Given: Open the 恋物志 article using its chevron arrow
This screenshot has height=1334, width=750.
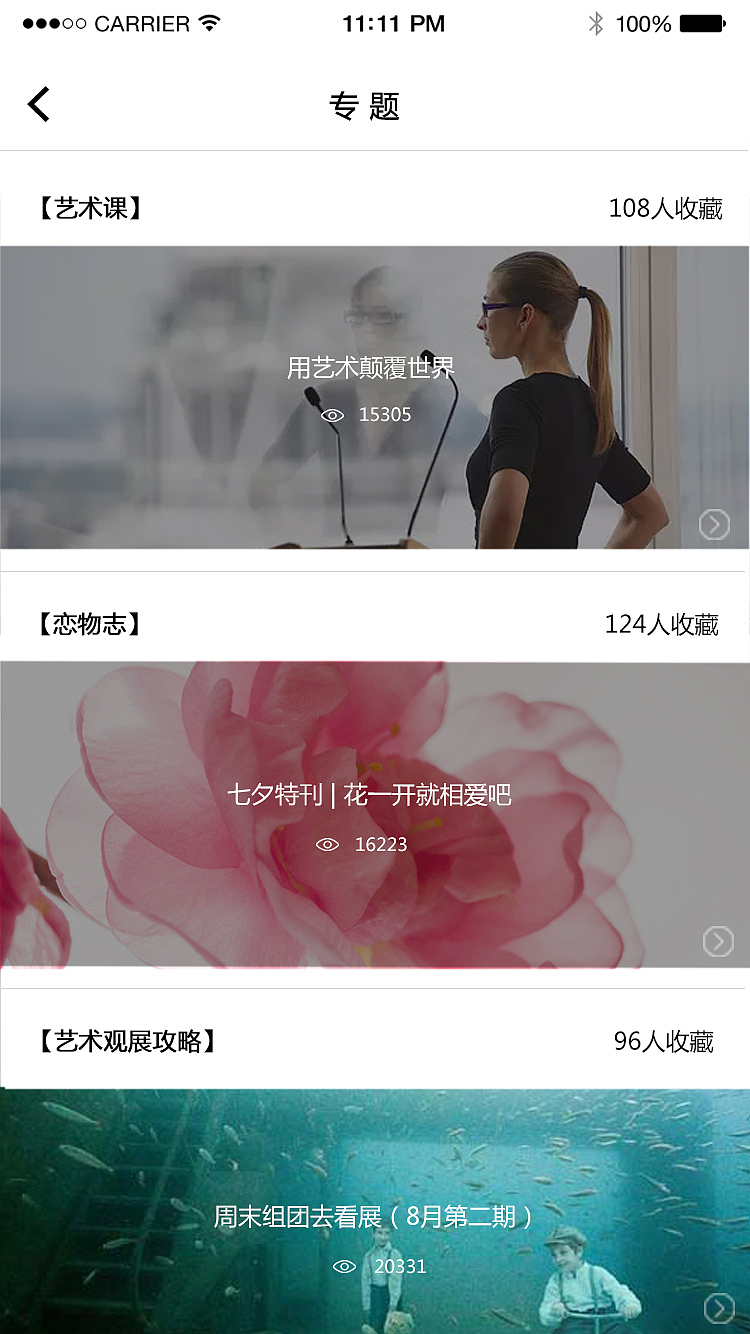Looking at the screenshot, I should tap(717, 941).
